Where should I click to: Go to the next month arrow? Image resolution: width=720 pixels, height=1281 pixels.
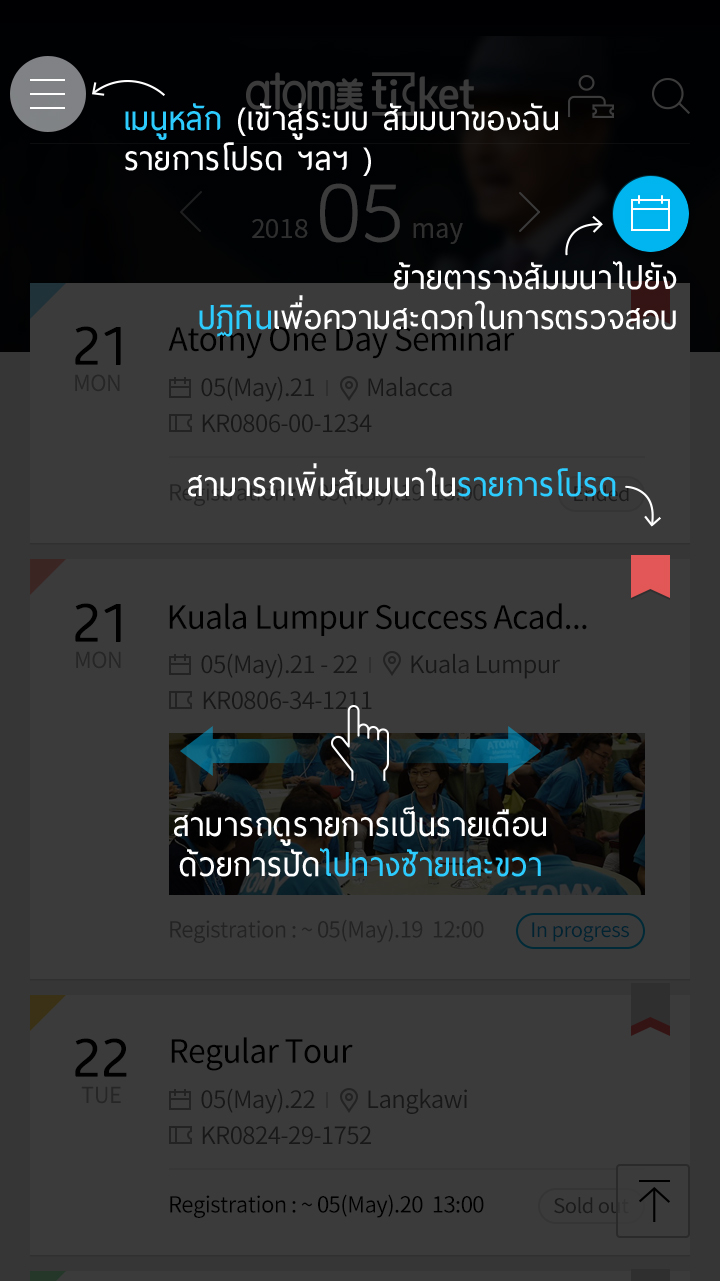click(x=529, y=213)
